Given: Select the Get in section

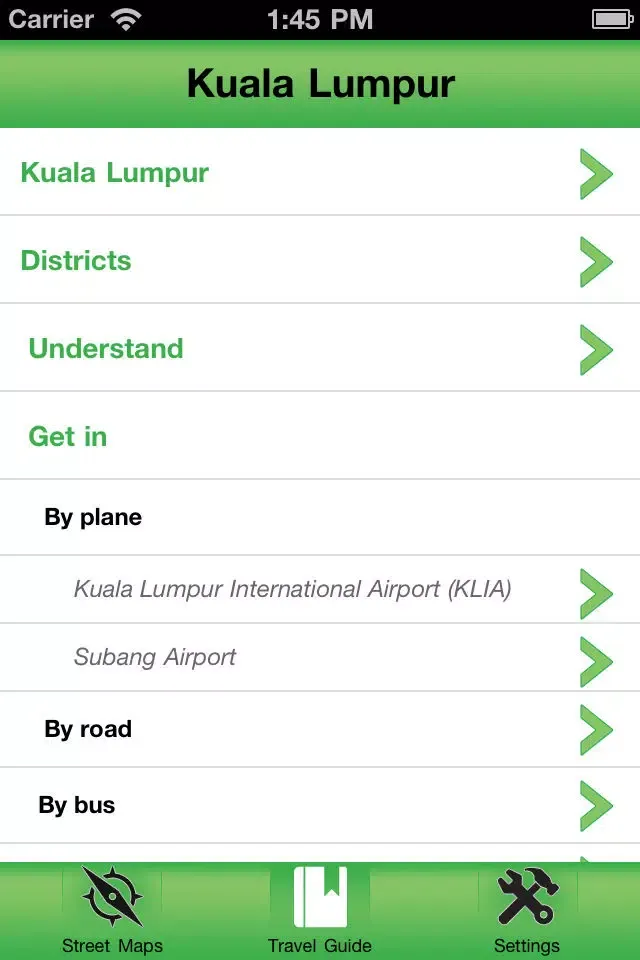Looking at the screenshot, I should pyautogui.click(x=320, y=436).
